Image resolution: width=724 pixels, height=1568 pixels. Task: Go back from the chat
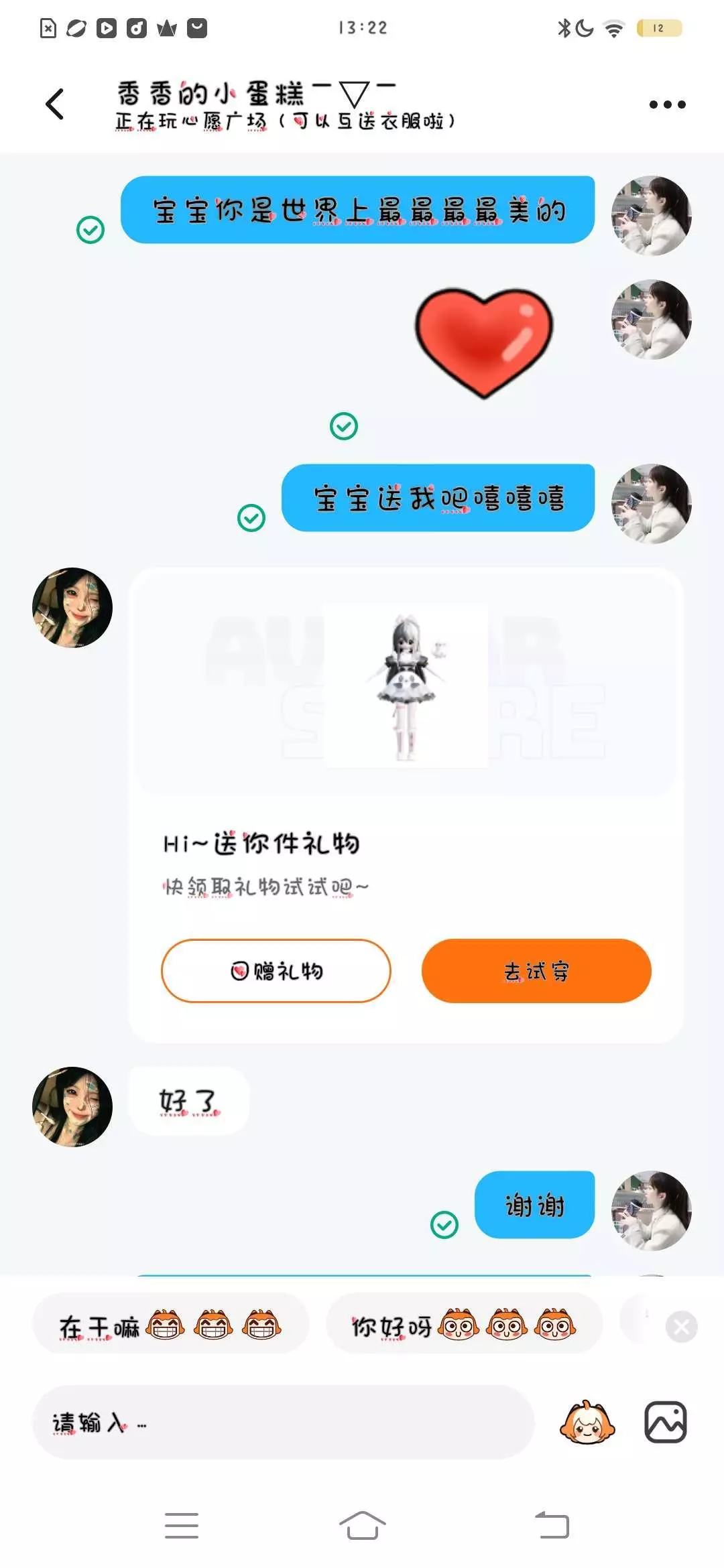(55, 105)
